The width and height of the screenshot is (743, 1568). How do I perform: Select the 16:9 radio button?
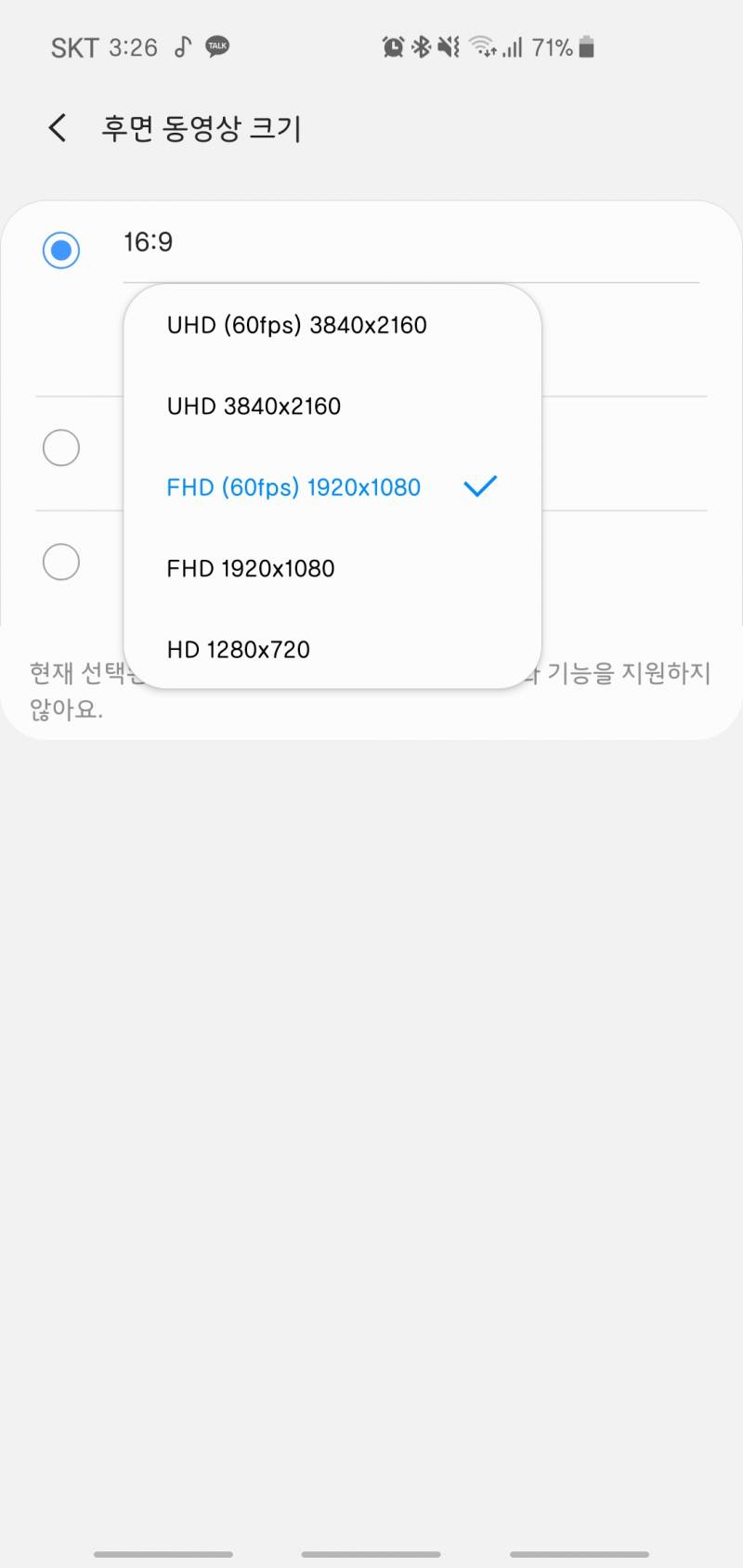coord(61,250)
